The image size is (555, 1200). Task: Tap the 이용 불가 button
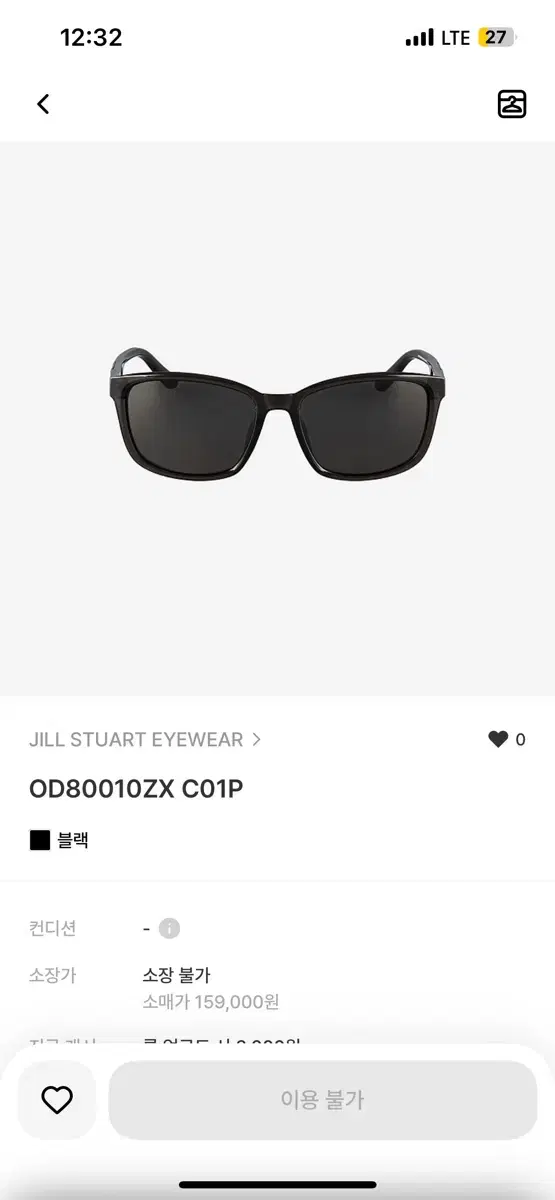coord(322,1100)
